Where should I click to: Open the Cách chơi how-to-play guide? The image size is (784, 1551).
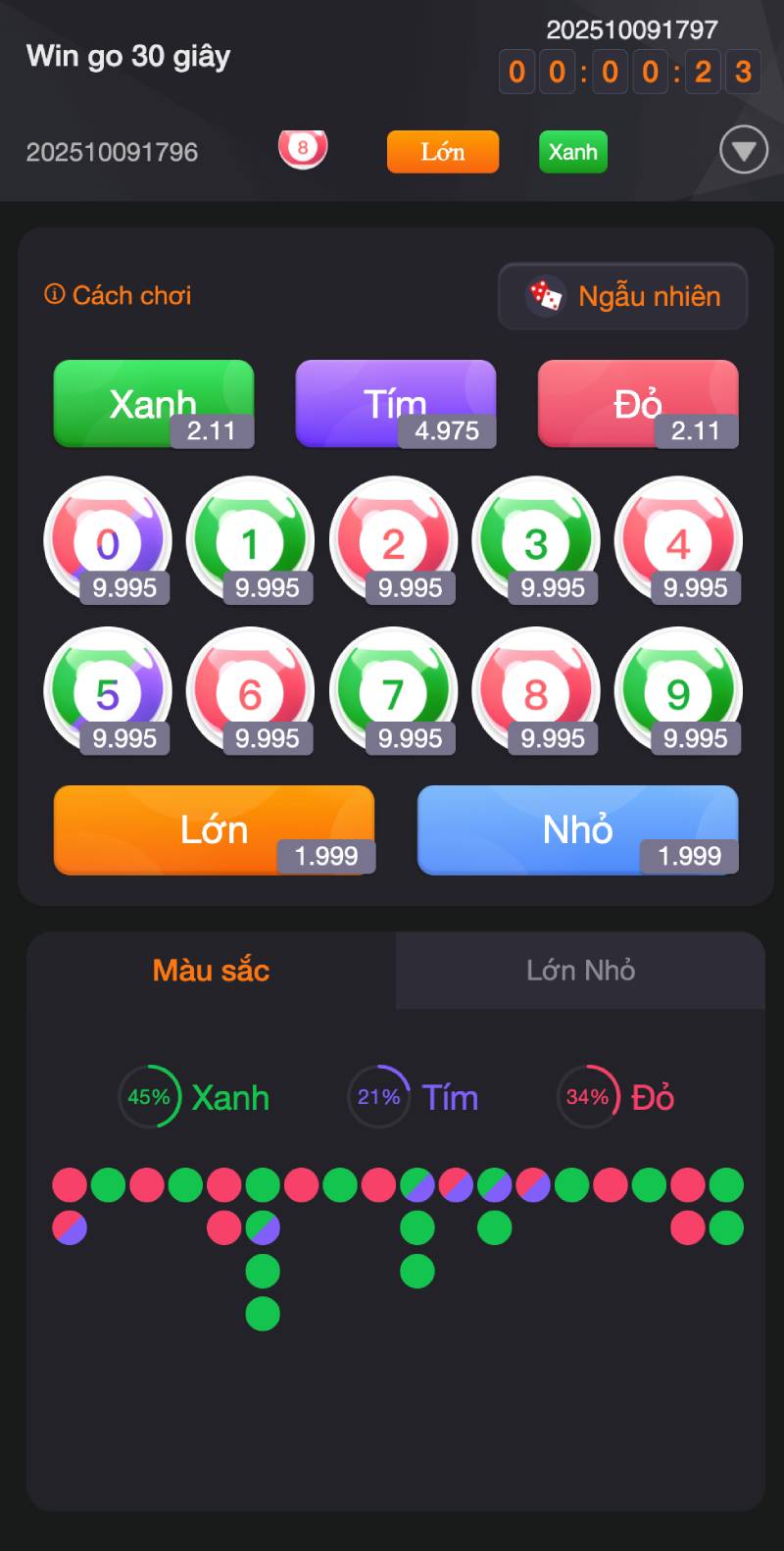tap(119, 295)
